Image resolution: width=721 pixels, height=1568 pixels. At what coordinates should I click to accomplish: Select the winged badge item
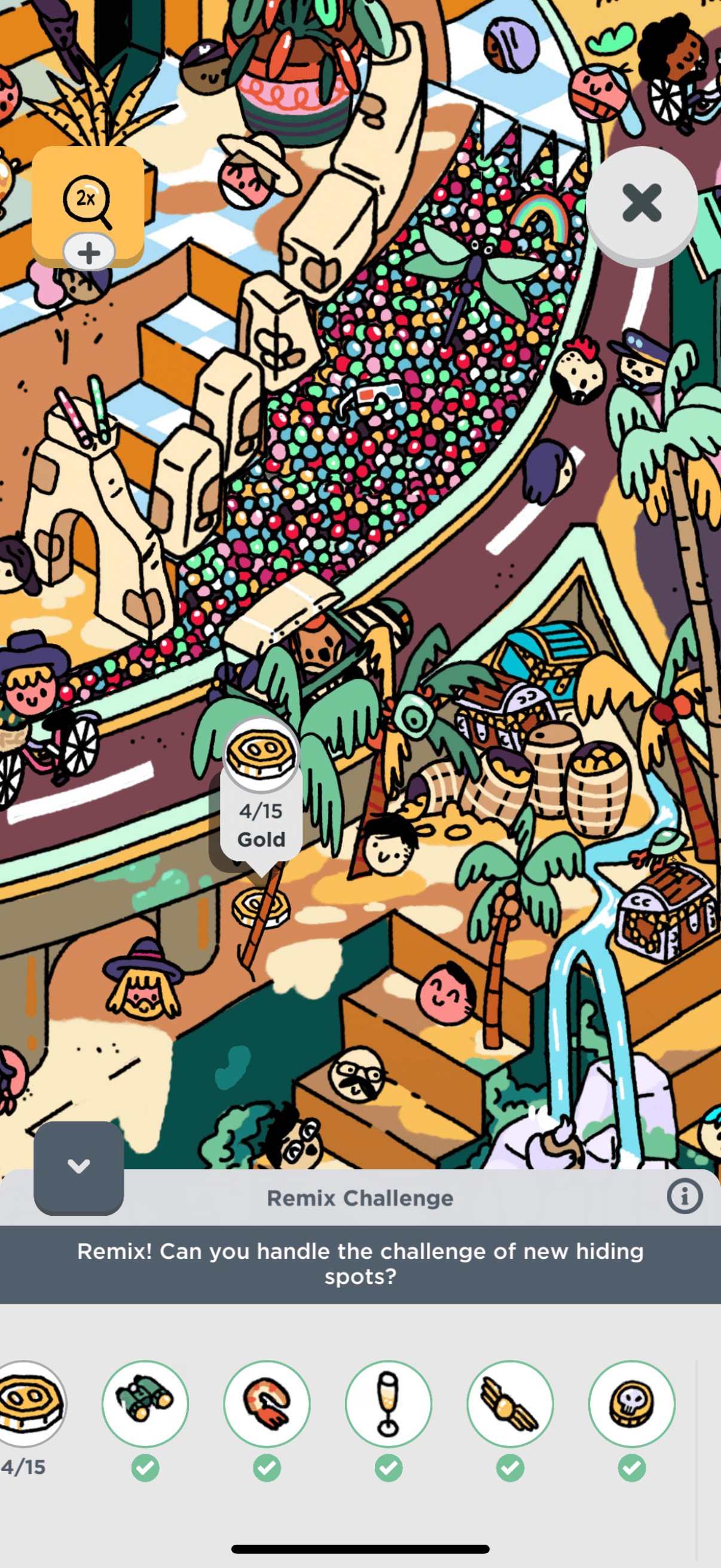tap(510, 1403)
